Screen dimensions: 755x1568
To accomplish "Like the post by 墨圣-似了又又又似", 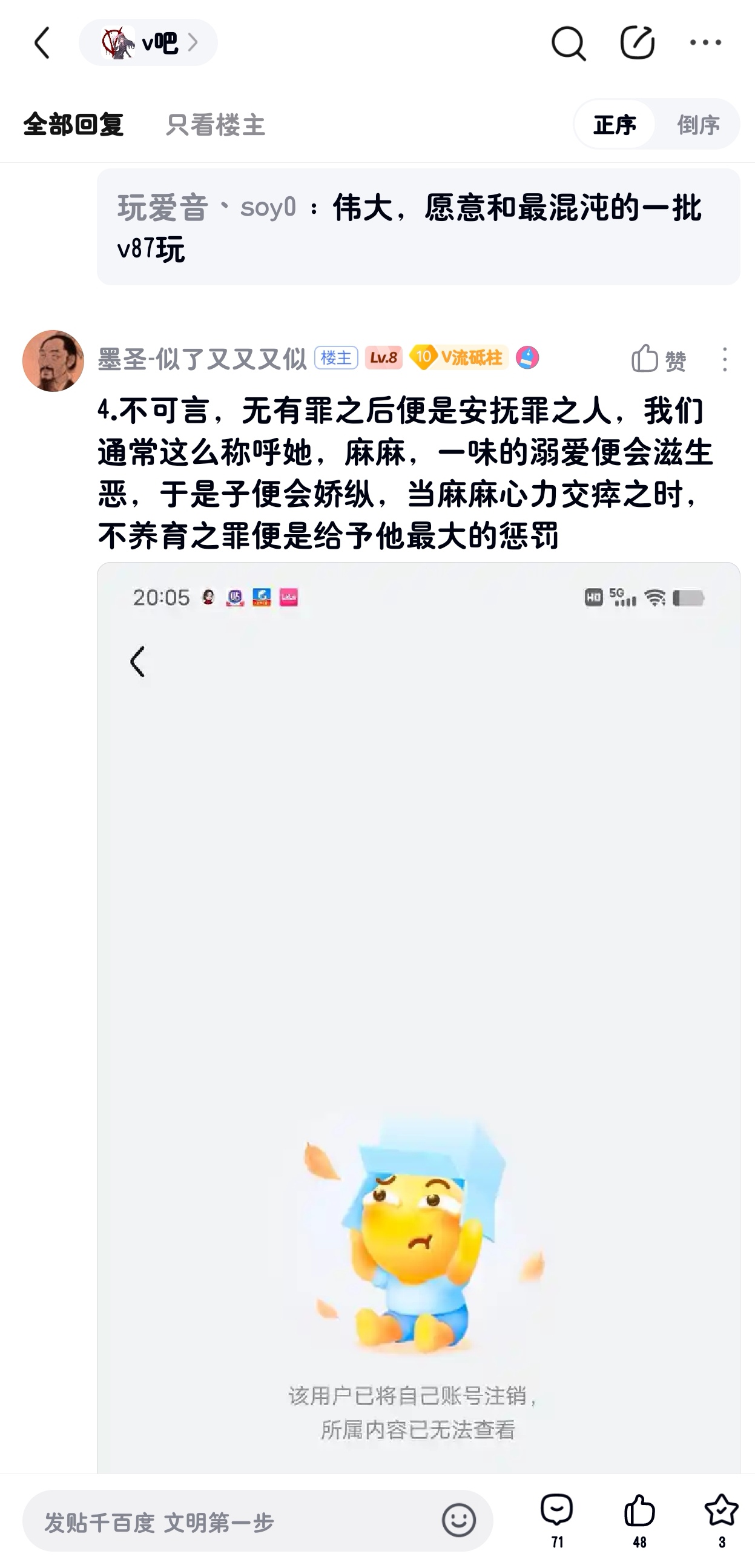I will 658,359.
